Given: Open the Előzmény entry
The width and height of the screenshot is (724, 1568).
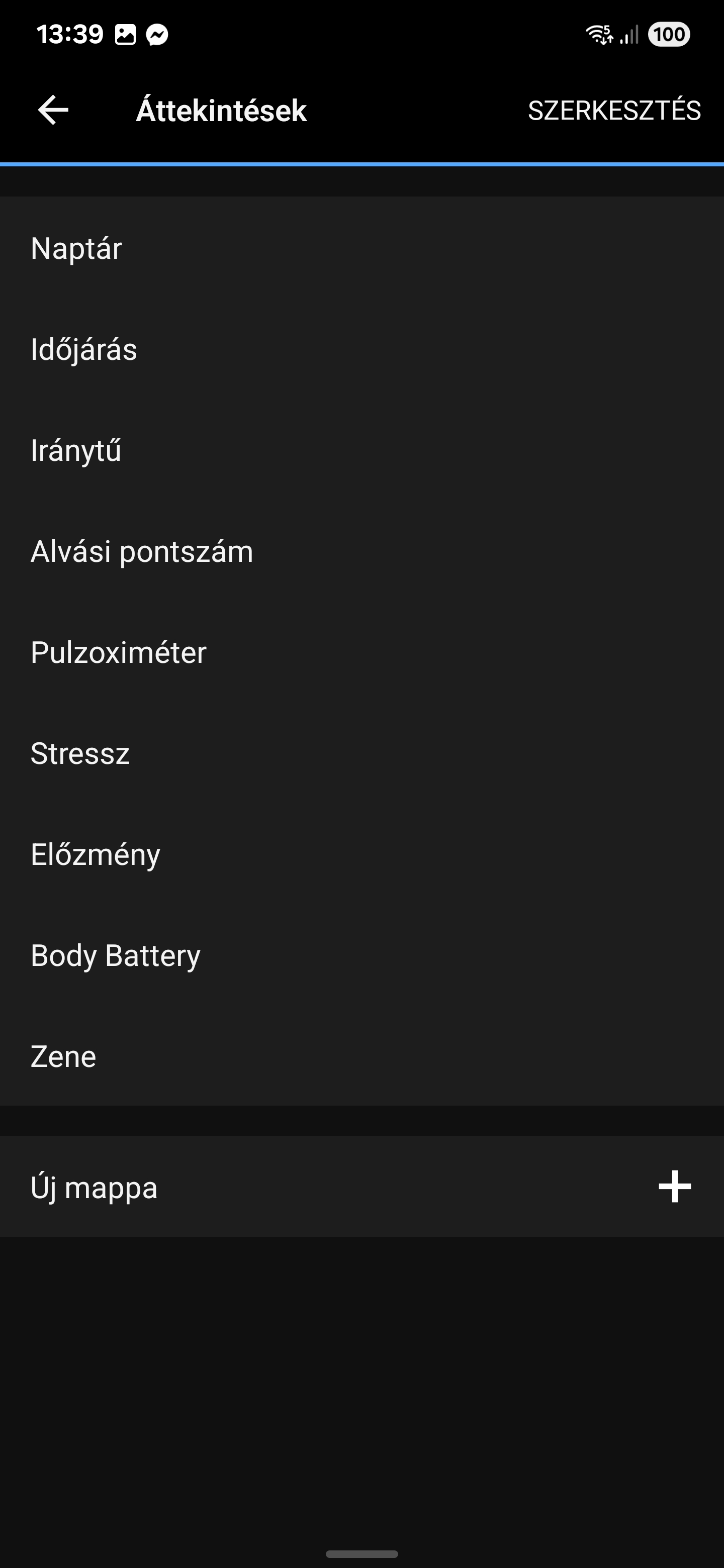Looking at the screenshot, I should [361, 854].
